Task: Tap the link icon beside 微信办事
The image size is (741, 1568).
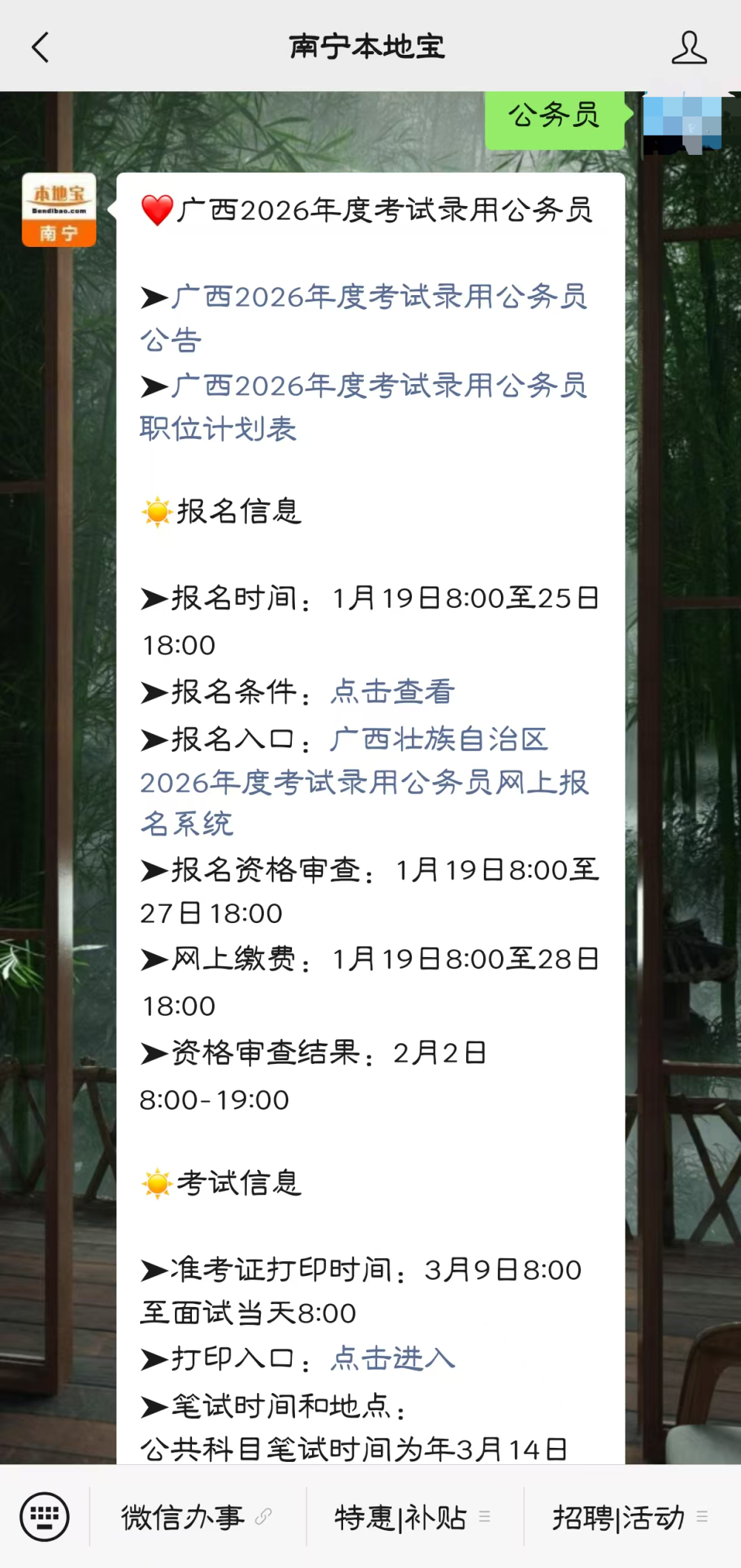Action: (265, 1518)
